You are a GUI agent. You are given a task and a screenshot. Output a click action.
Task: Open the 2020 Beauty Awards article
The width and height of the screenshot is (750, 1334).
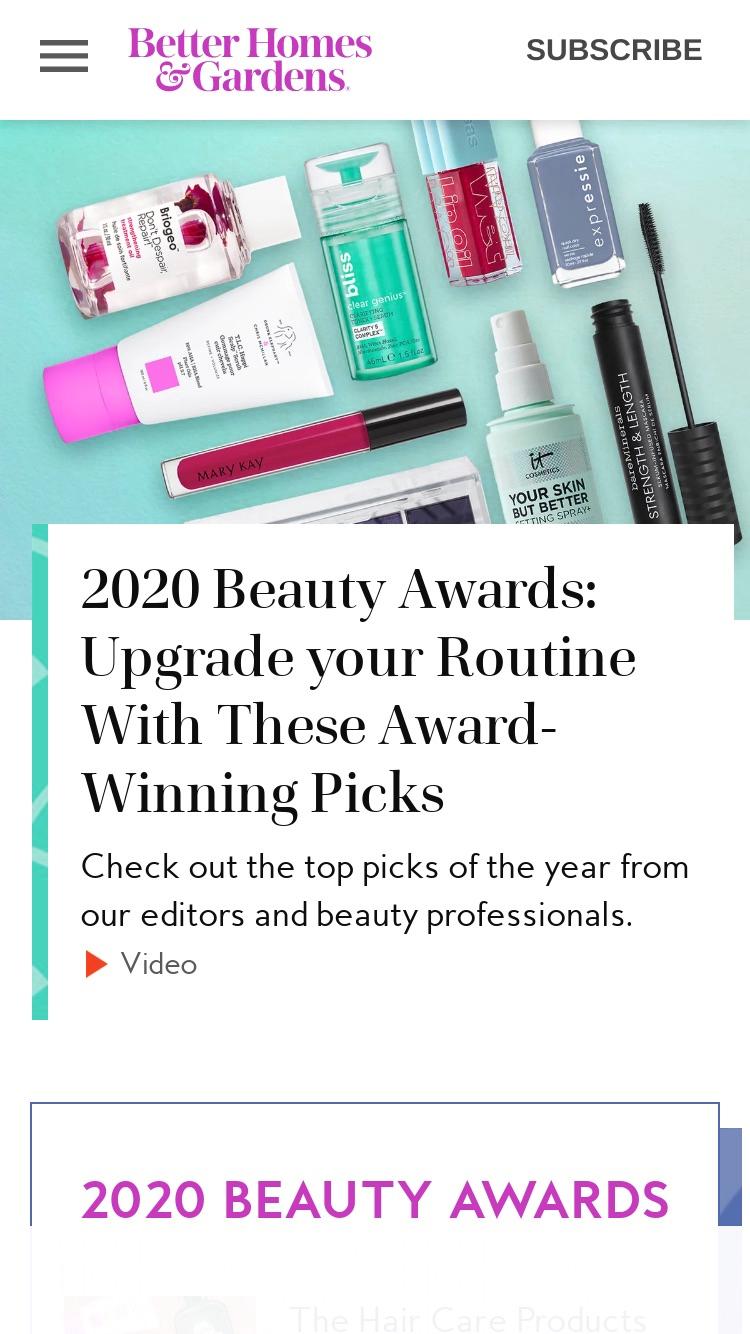[359, 692]
